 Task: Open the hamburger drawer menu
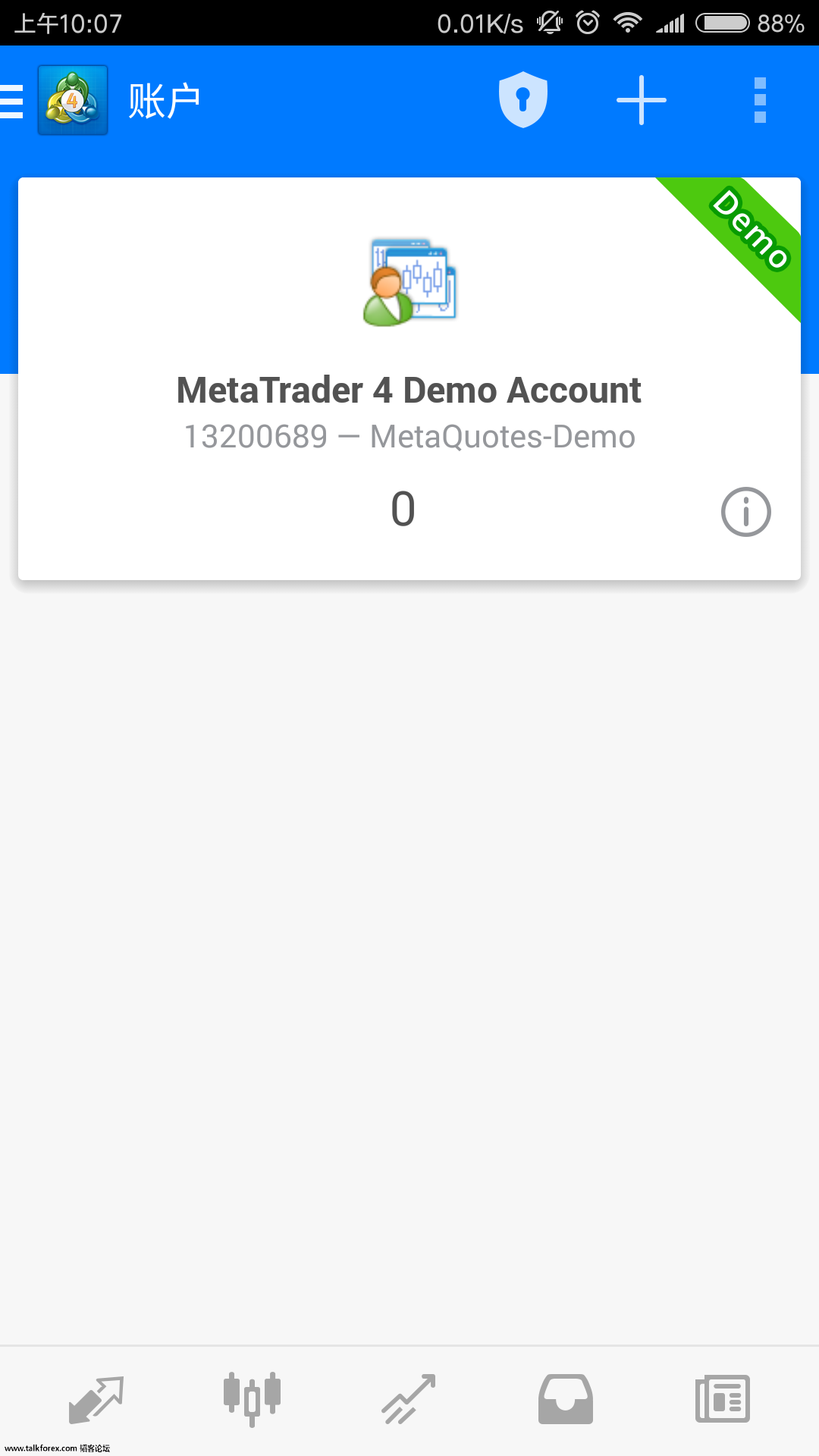click(x=13, y=101)
